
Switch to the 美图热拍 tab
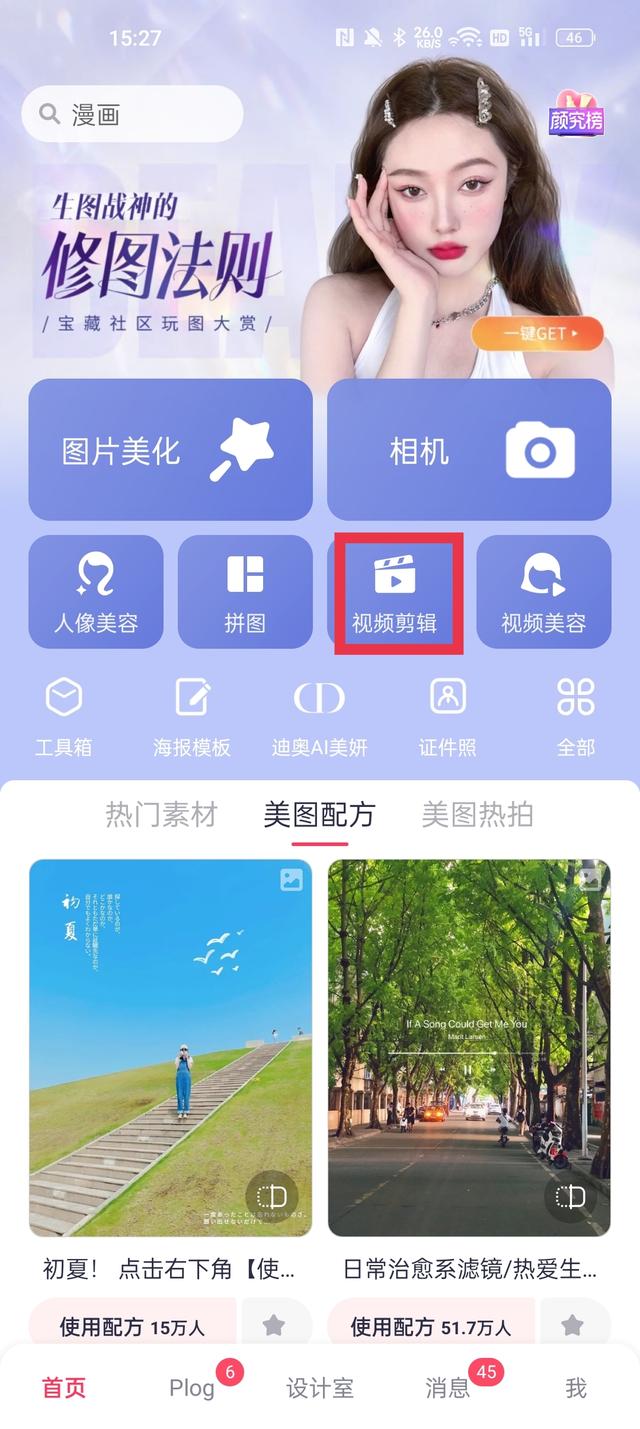tap(477, 815)
